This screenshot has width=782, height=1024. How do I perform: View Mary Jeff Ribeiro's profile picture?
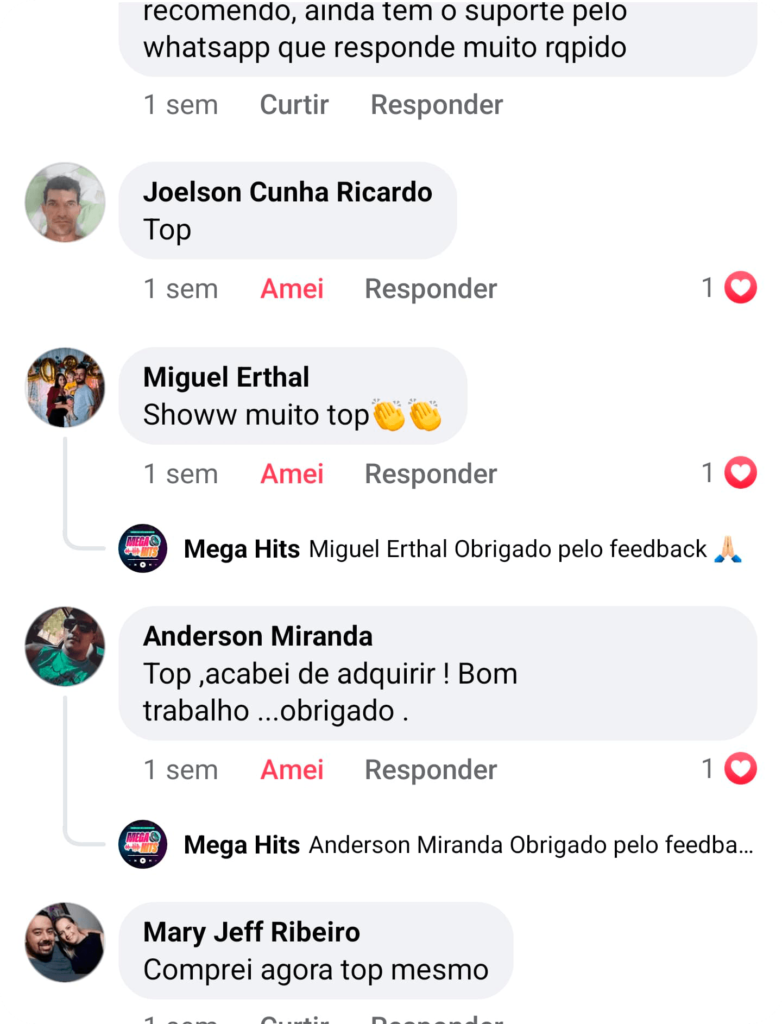65,942
